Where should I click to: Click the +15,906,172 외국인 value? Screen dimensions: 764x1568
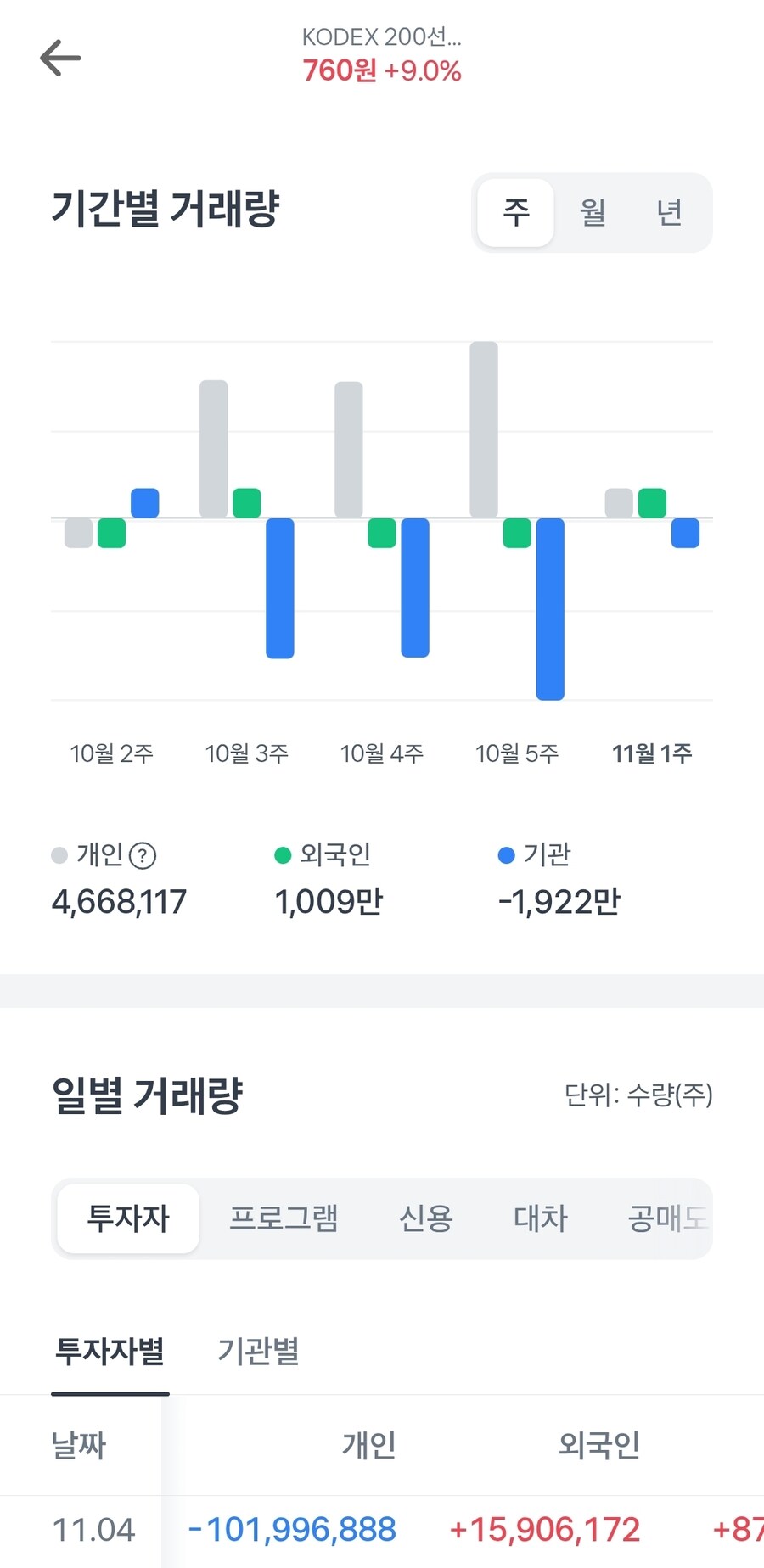pyautogui.click(x=546, y=1530)
